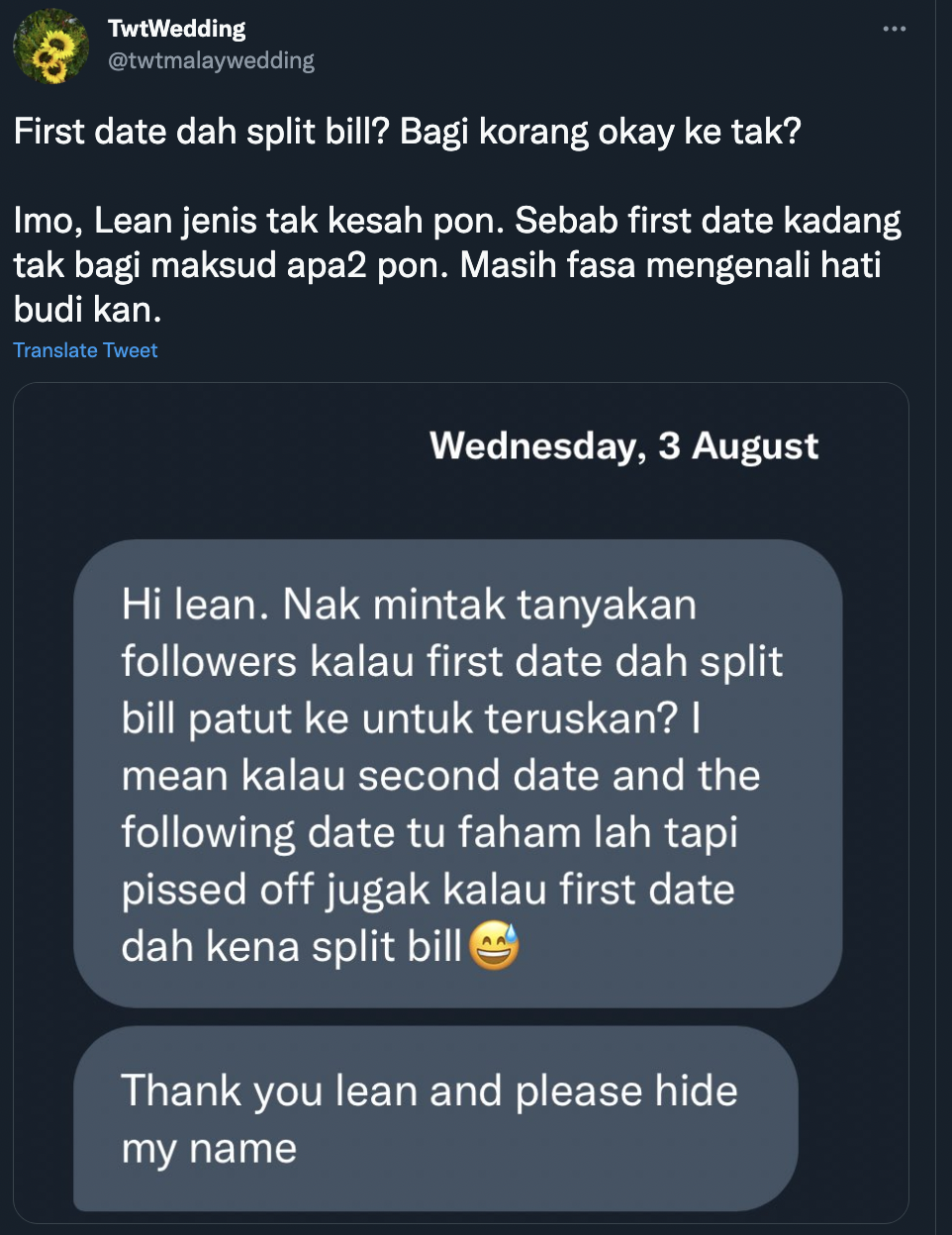
Task: Tap Translate Tweet link
Action: (x=85, y=350)
